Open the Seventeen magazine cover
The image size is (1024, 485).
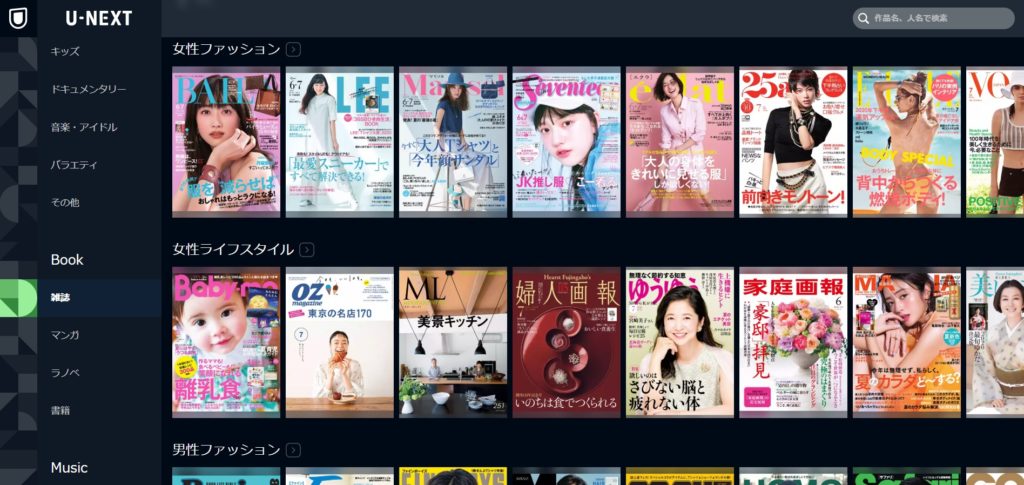pyautogui.click(x=566, y=141)
